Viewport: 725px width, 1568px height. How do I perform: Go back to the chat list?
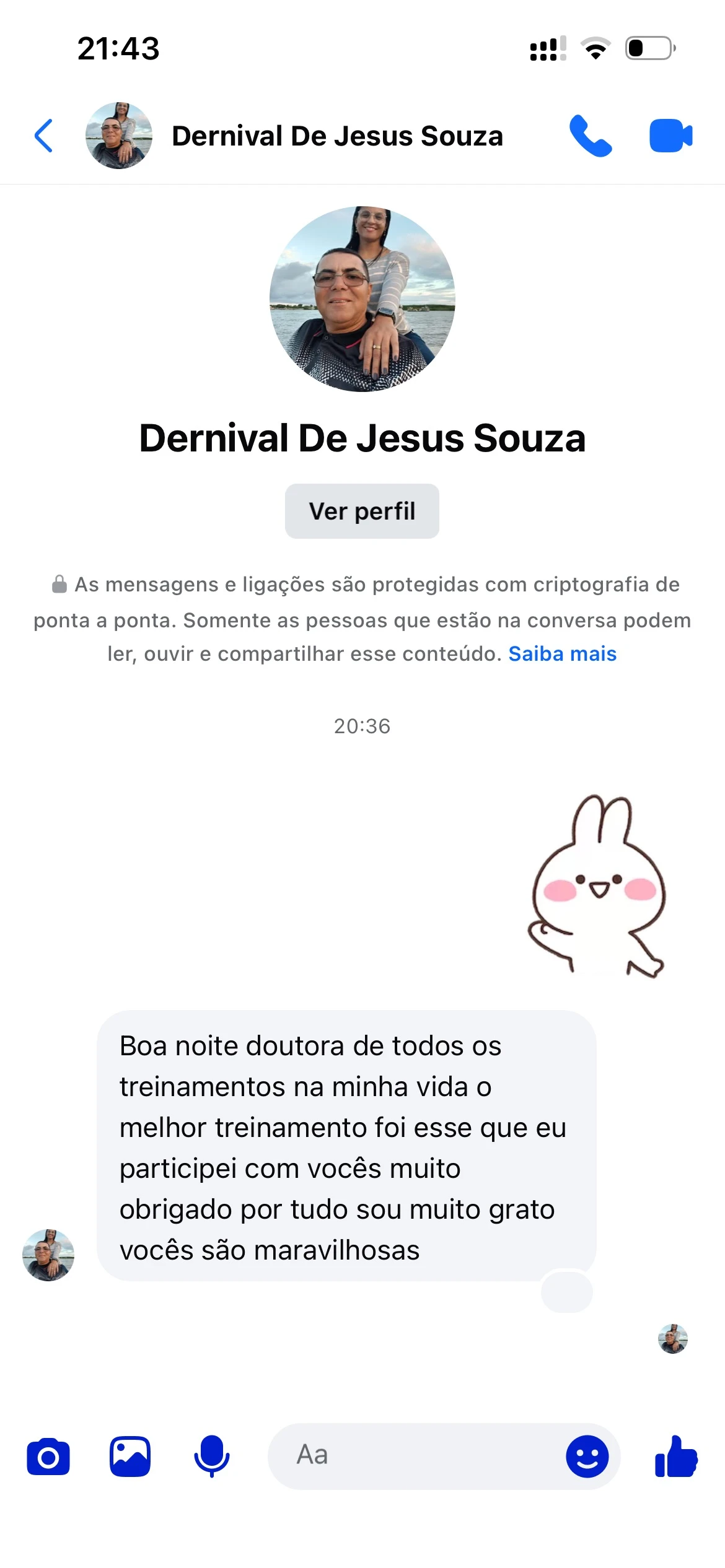click(43, 136)
